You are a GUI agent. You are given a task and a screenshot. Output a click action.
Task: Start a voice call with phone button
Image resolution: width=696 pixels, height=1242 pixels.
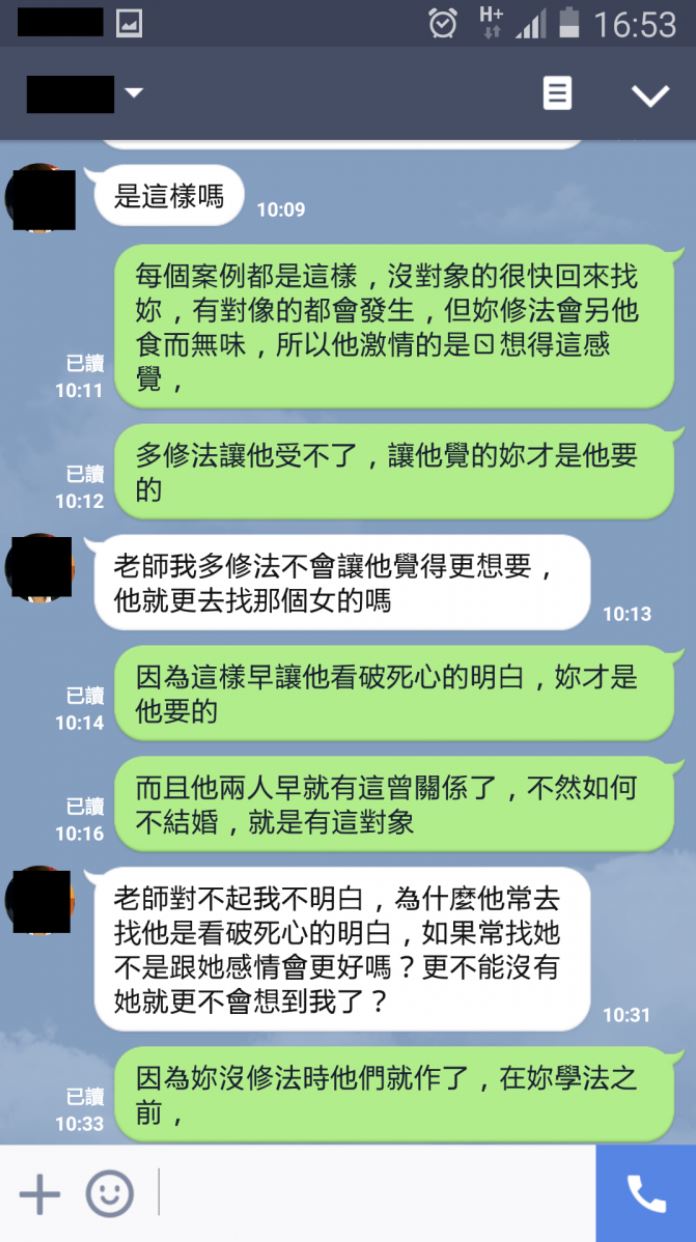[646, 1193]
